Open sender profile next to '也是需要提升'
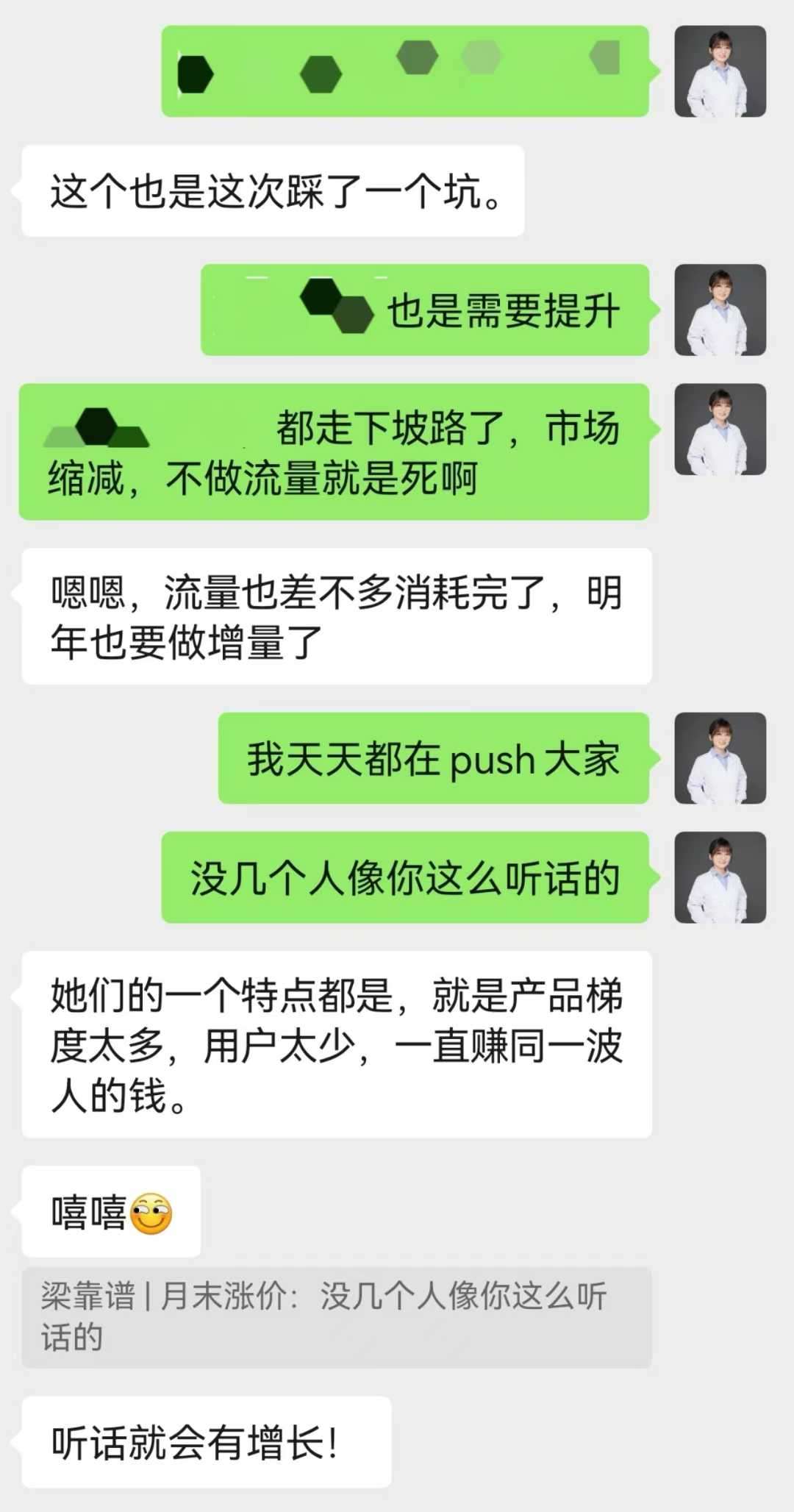This screenshot has height=1512, width=794. click(x=720, y=310)
